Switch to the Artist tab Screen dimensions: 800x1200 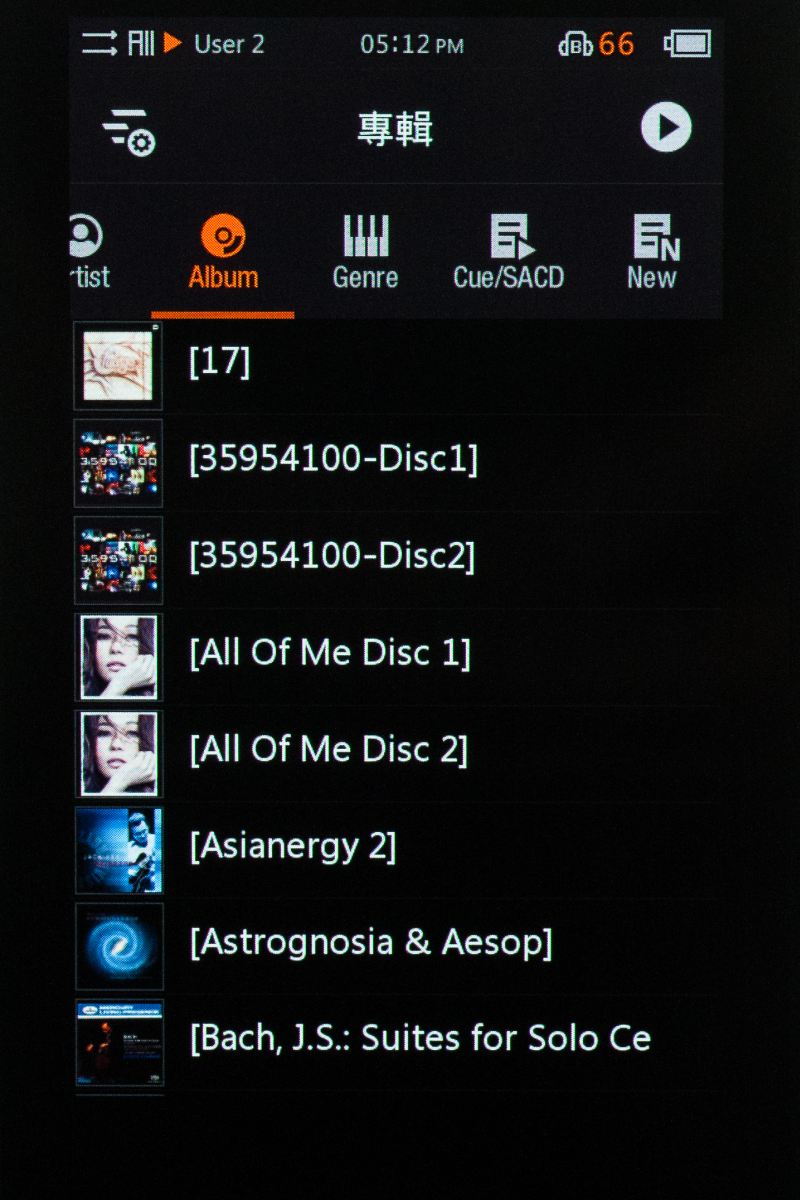[88, 255]
